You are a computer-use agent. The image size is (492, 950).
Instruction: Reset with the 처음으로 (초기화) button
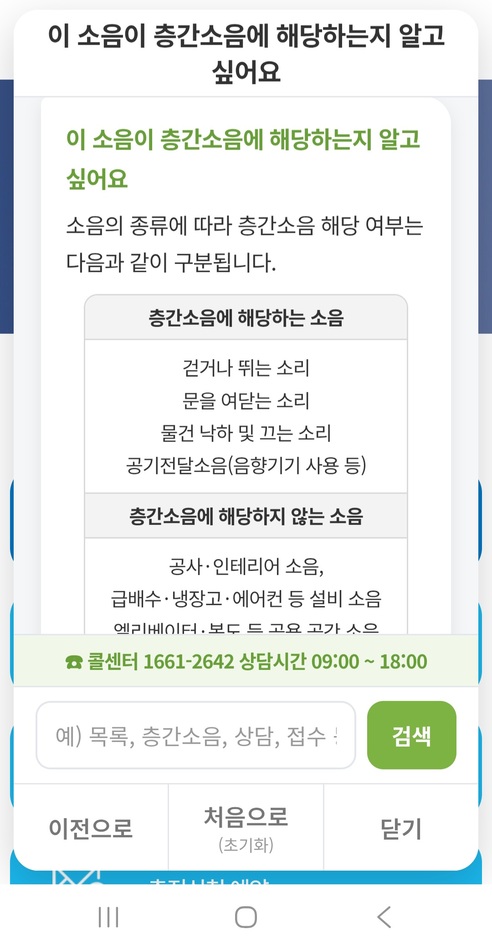246,828
